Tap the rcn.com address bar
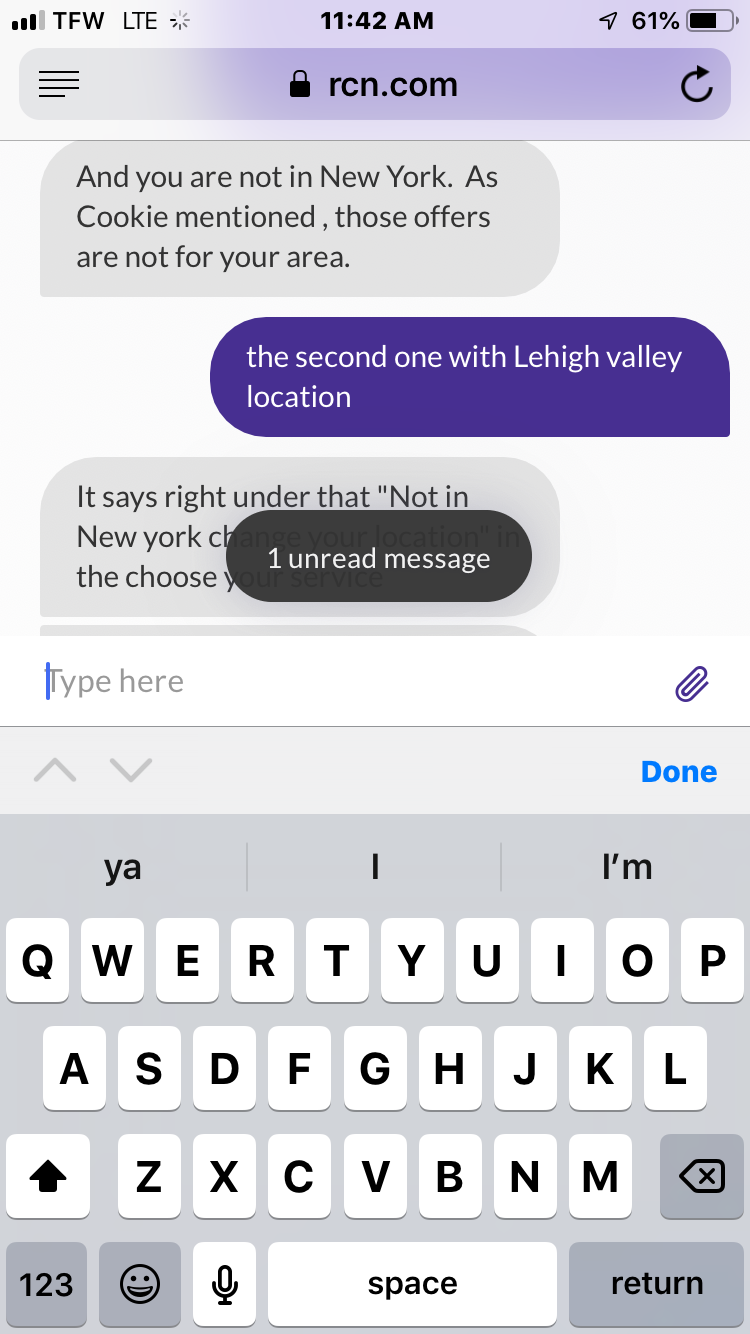This screenshot has height=1334, width=750. tap(374, 85)
